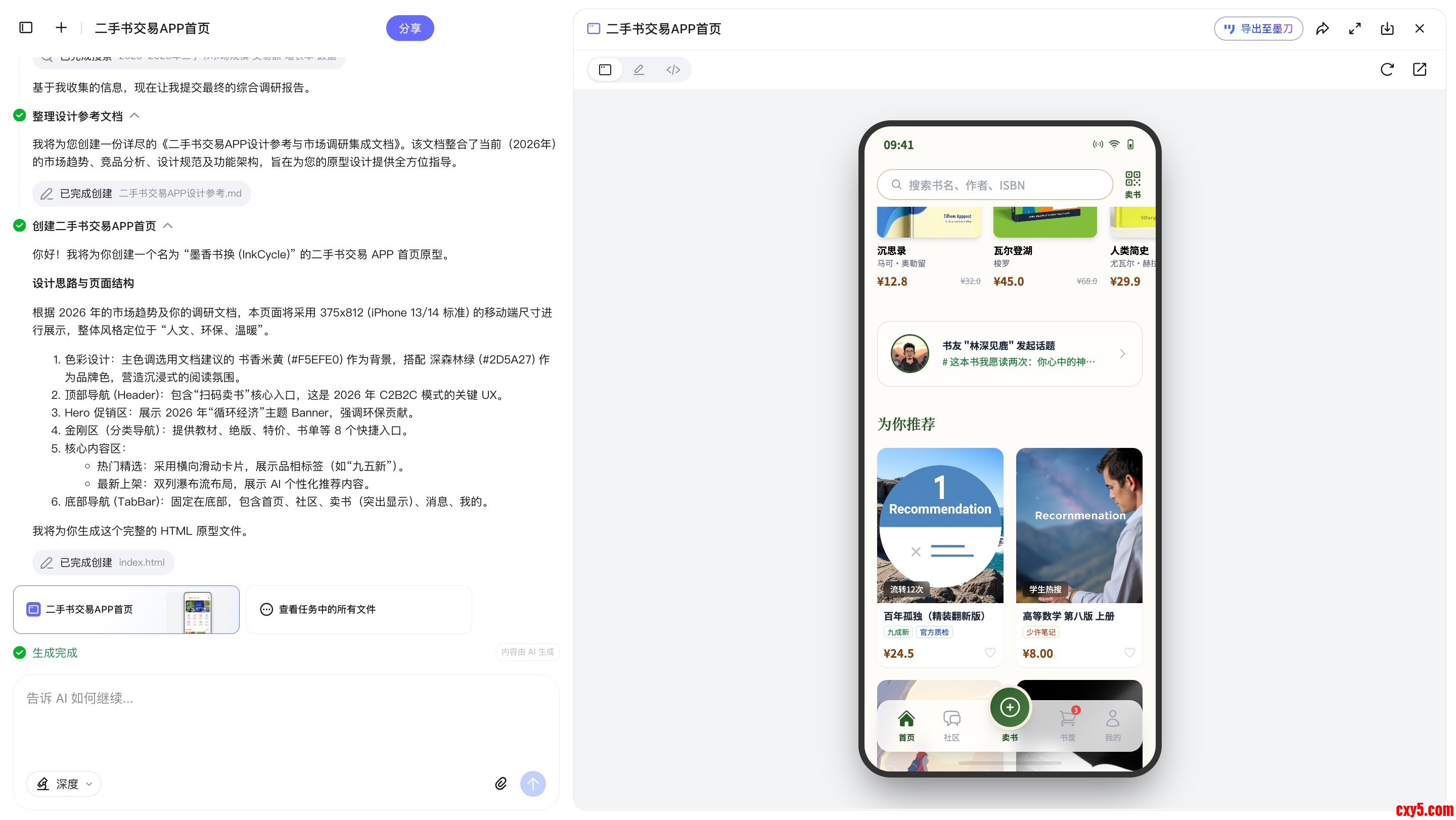Switch to the 社区 tab
This screenshot has width=1456, height=820.
951,725
